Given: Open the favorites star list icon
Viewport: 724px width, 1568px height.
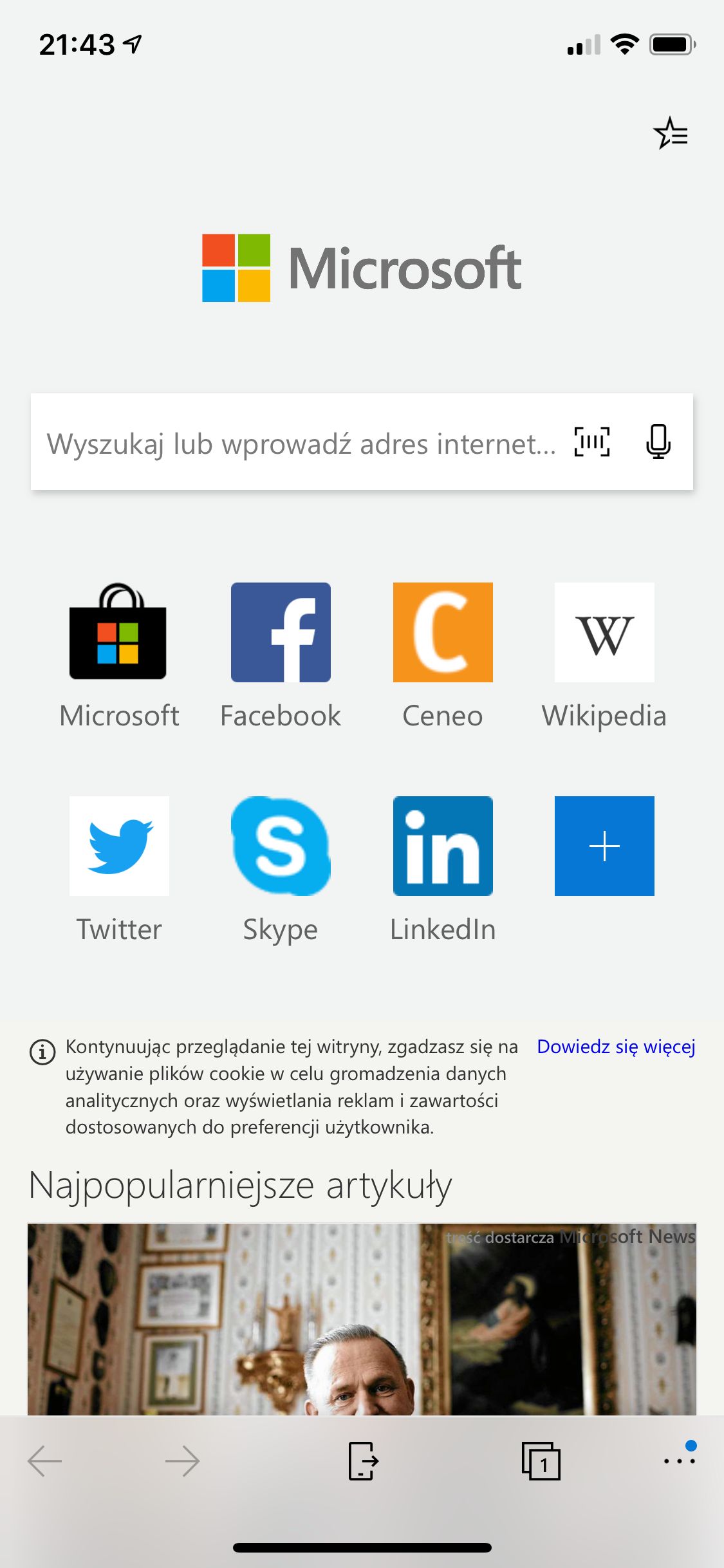Looking at the screenshot, I should point(671,133).
